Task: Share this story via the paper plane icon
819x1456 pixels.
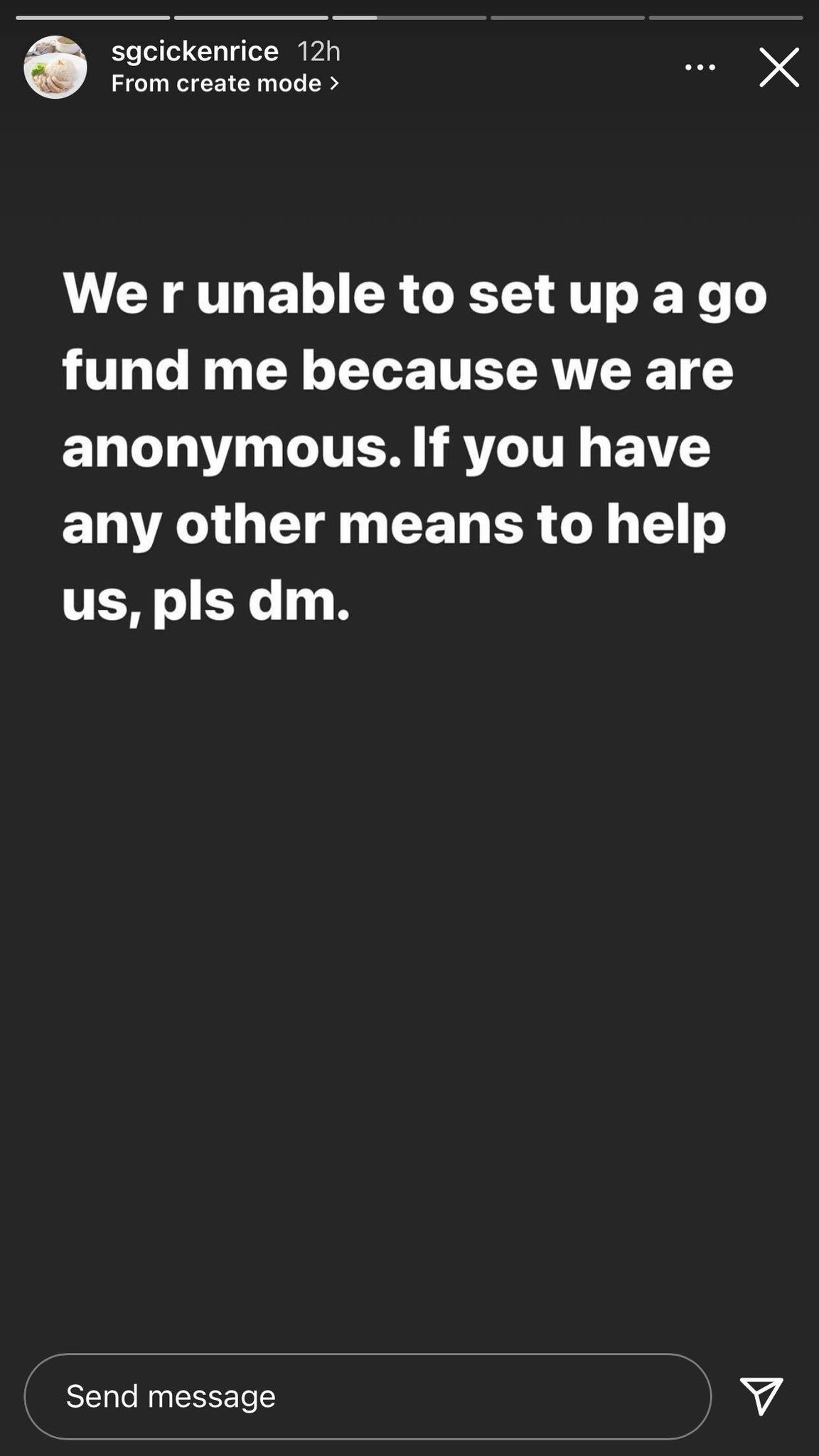Action: click(x=761, y=1396)
